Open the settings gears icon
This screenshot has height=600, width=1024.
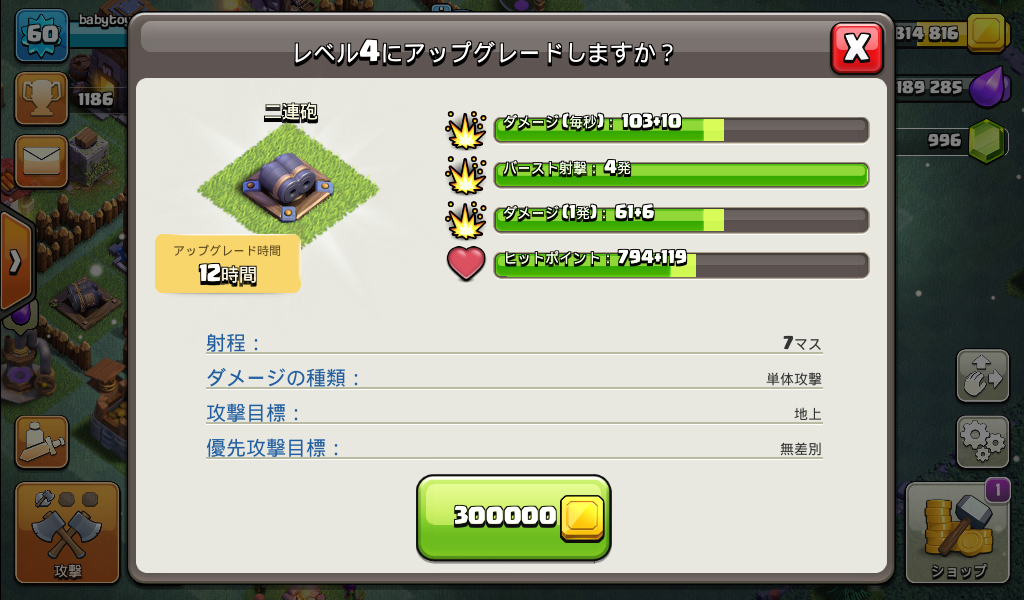pos(981,442)
